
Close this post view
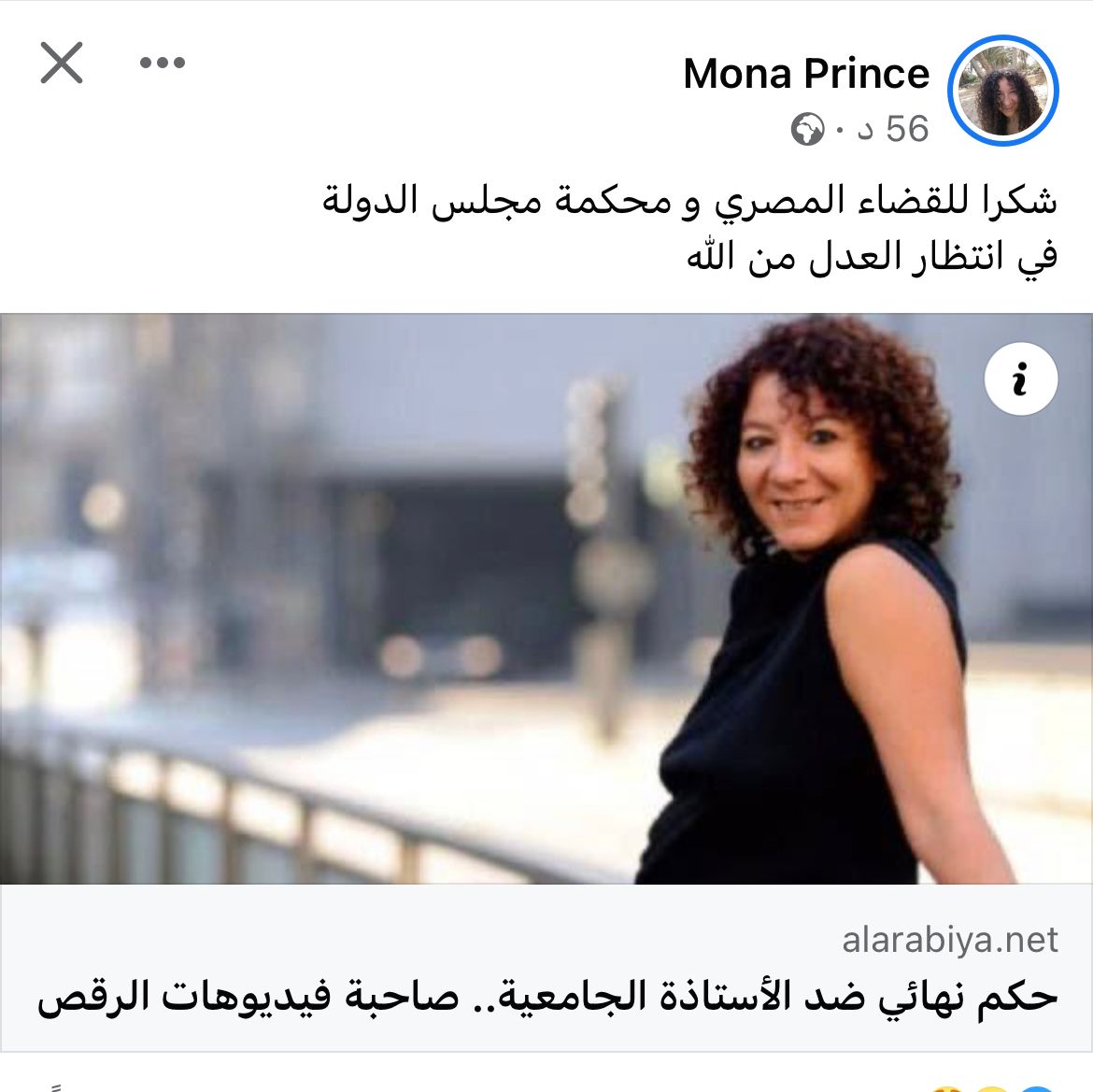click(62, 64)
